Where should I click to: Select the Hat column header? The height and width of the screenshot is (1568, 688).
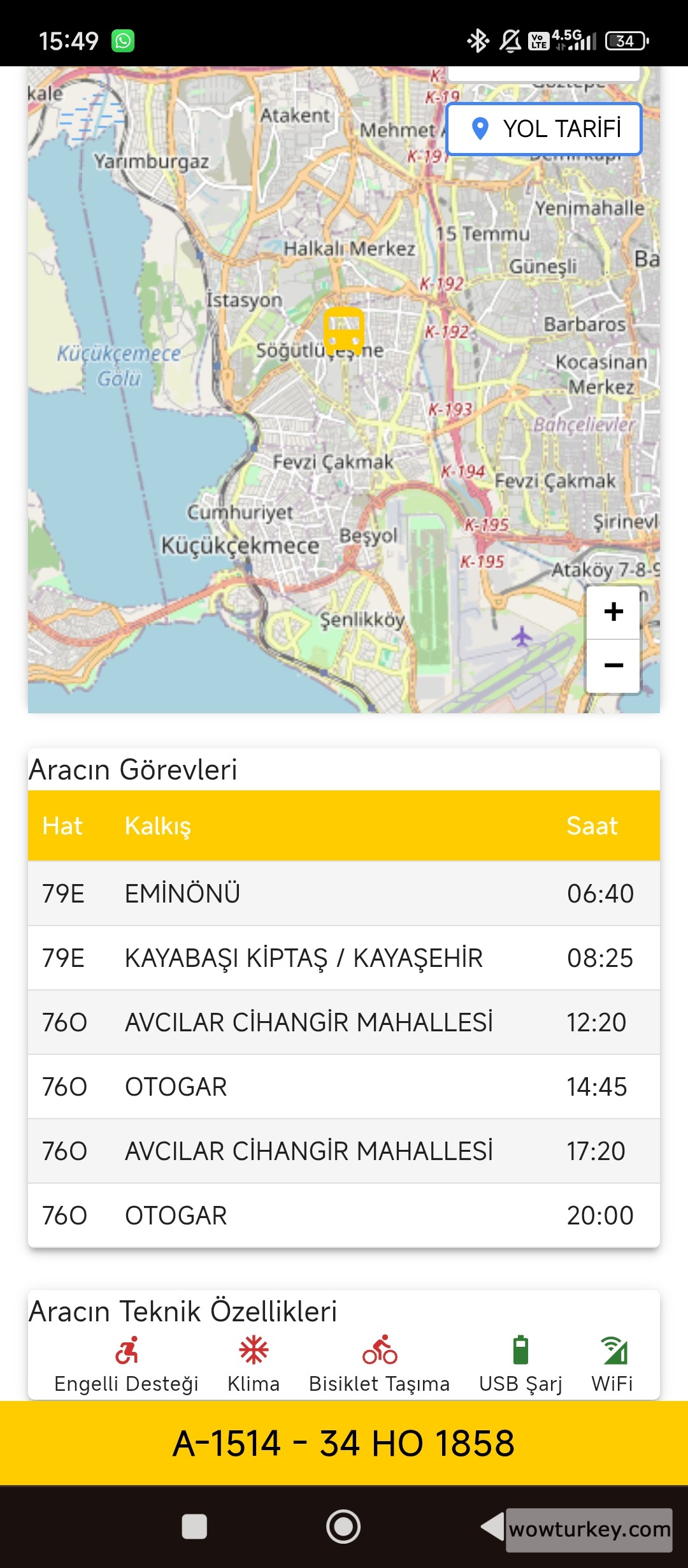62,824
